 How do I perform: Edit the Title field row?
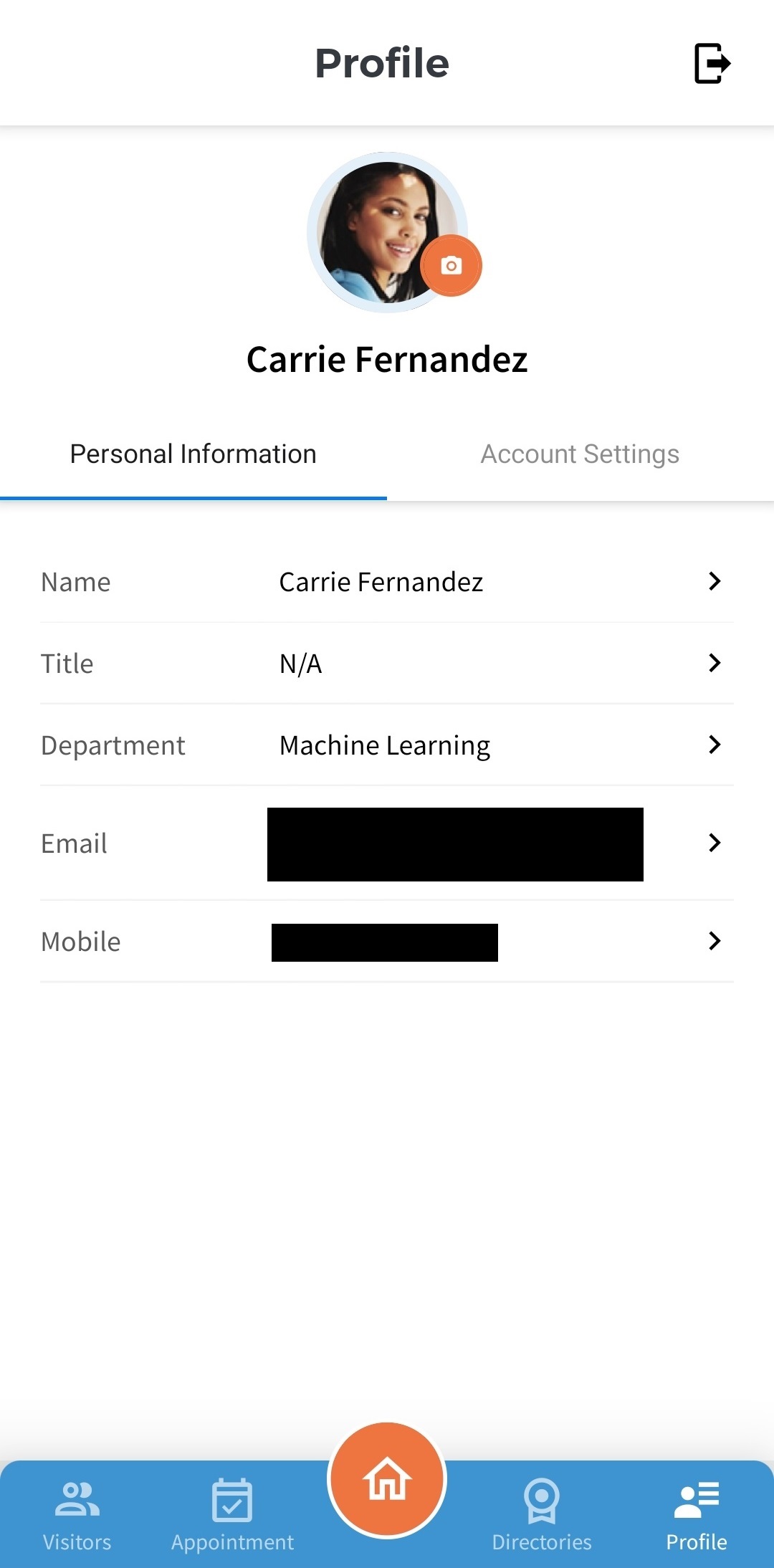(x=387, y=664)
